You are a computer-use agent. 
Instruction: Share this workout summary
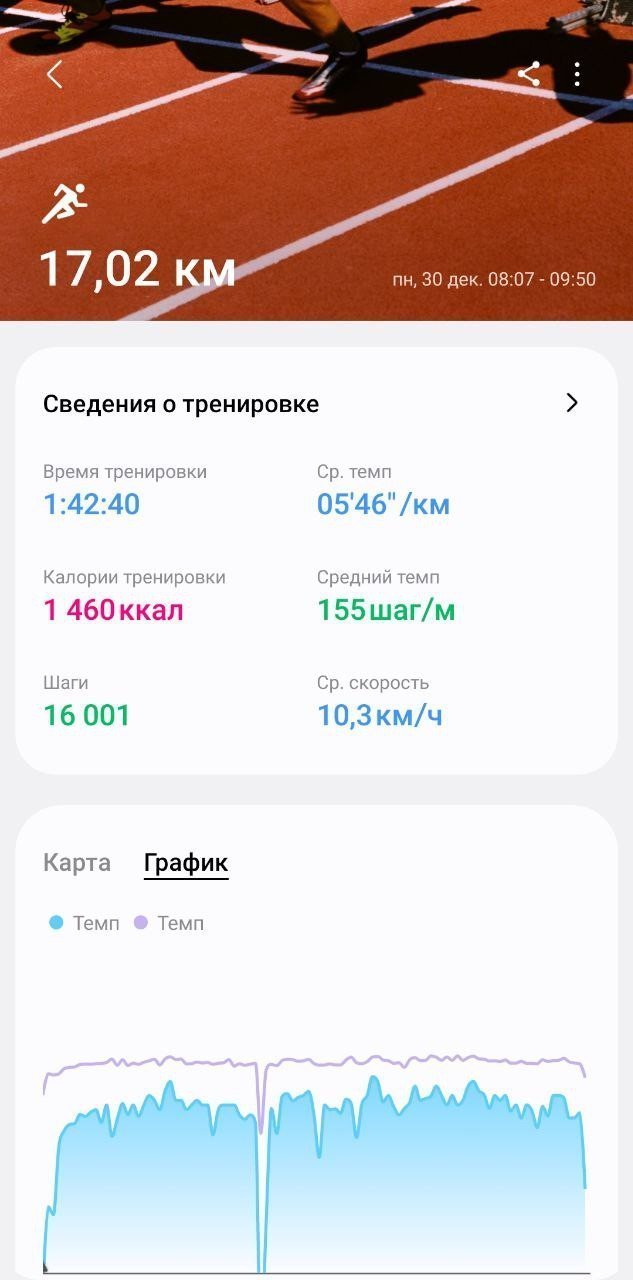pyautogui.click(x=529, y=74)
